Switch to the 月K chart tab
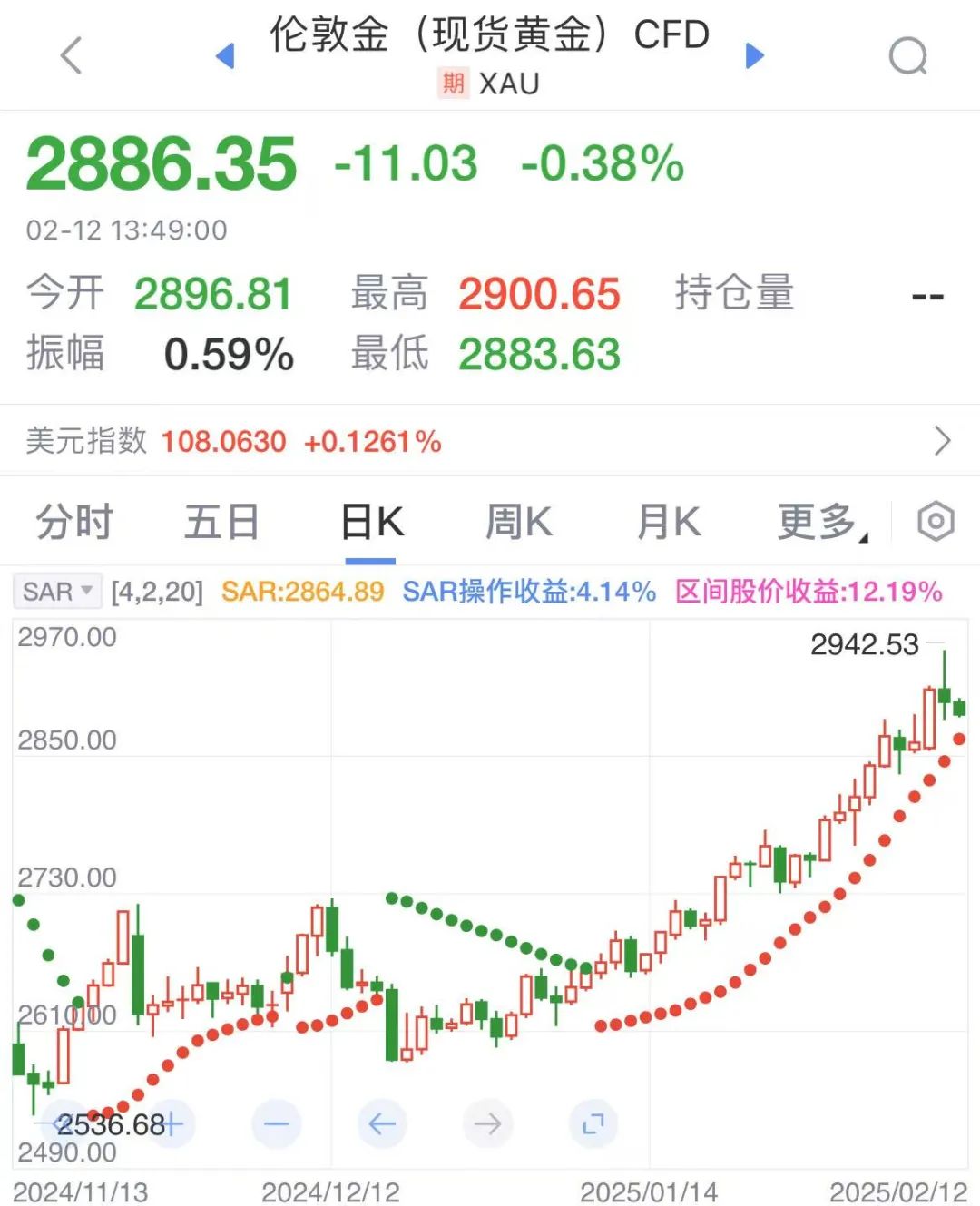 pyautogui.click(x=669, y=523)
